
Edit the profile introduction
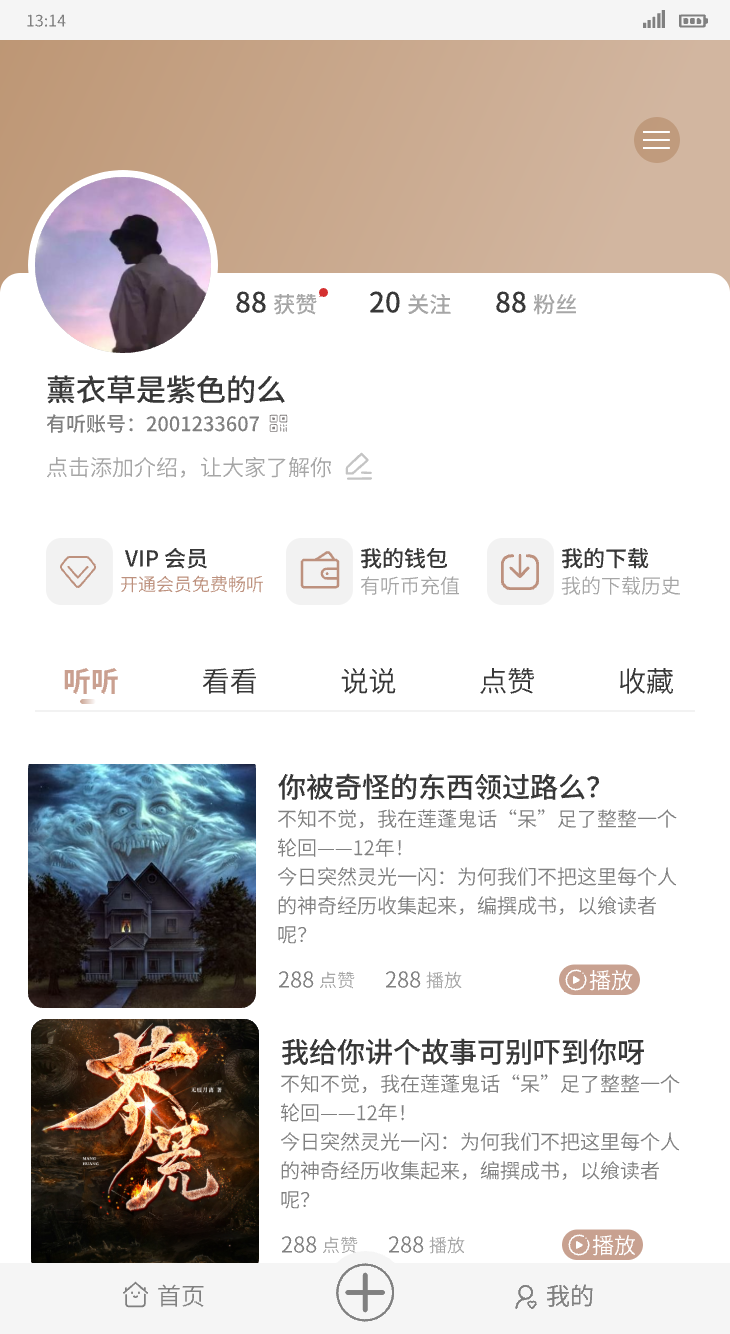pos(359,467)
